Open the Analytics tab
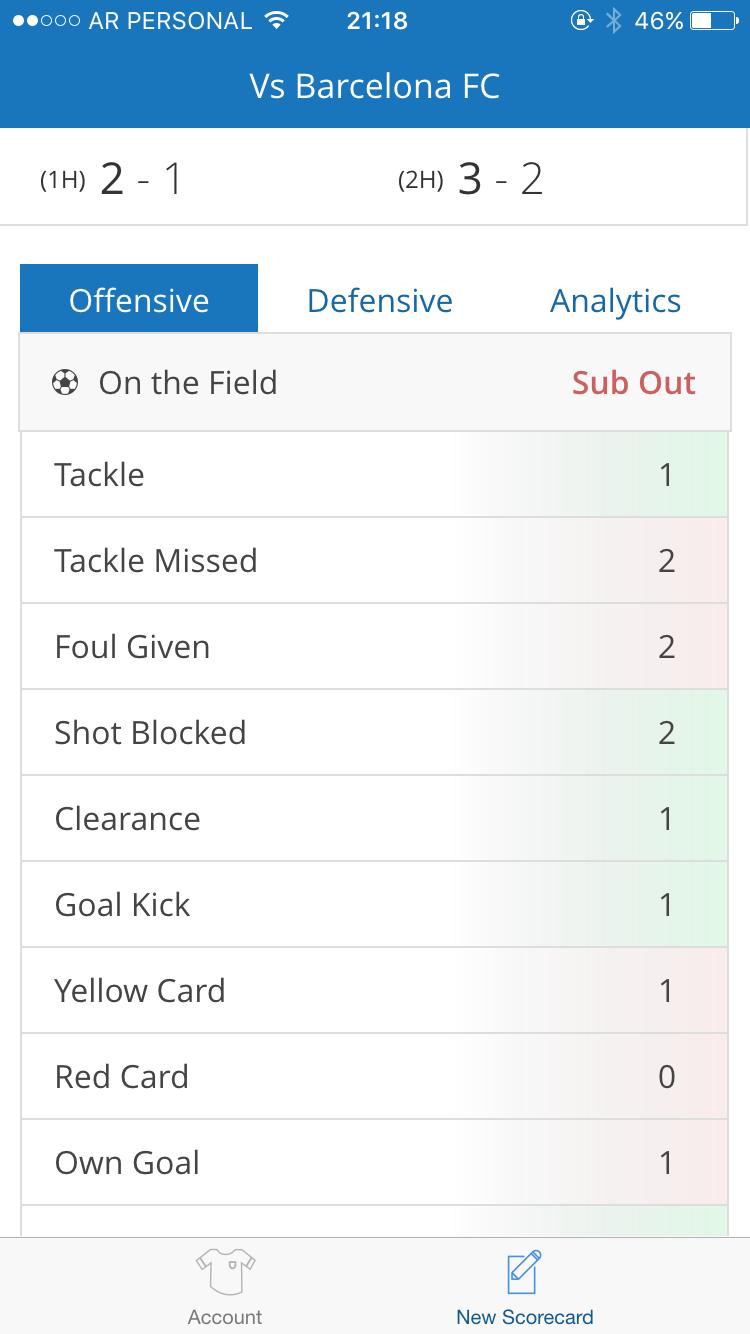Screen dimensions: 750x1334 615,300
